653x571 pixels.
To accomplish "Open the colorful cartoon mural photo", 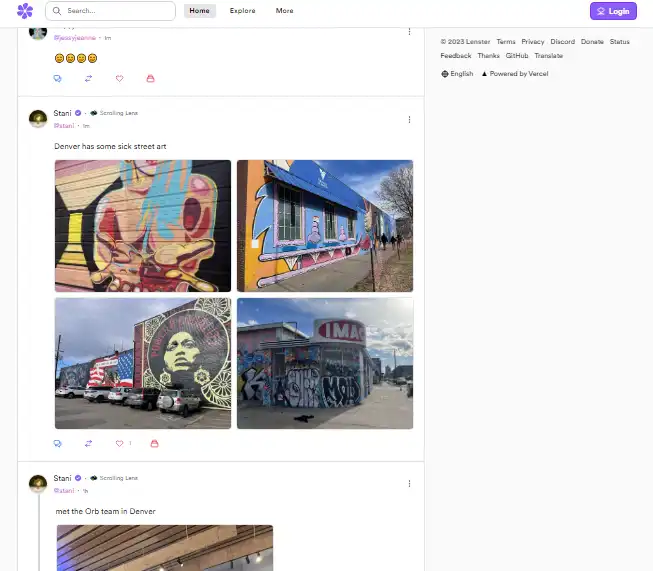I will tap(142, 226).
